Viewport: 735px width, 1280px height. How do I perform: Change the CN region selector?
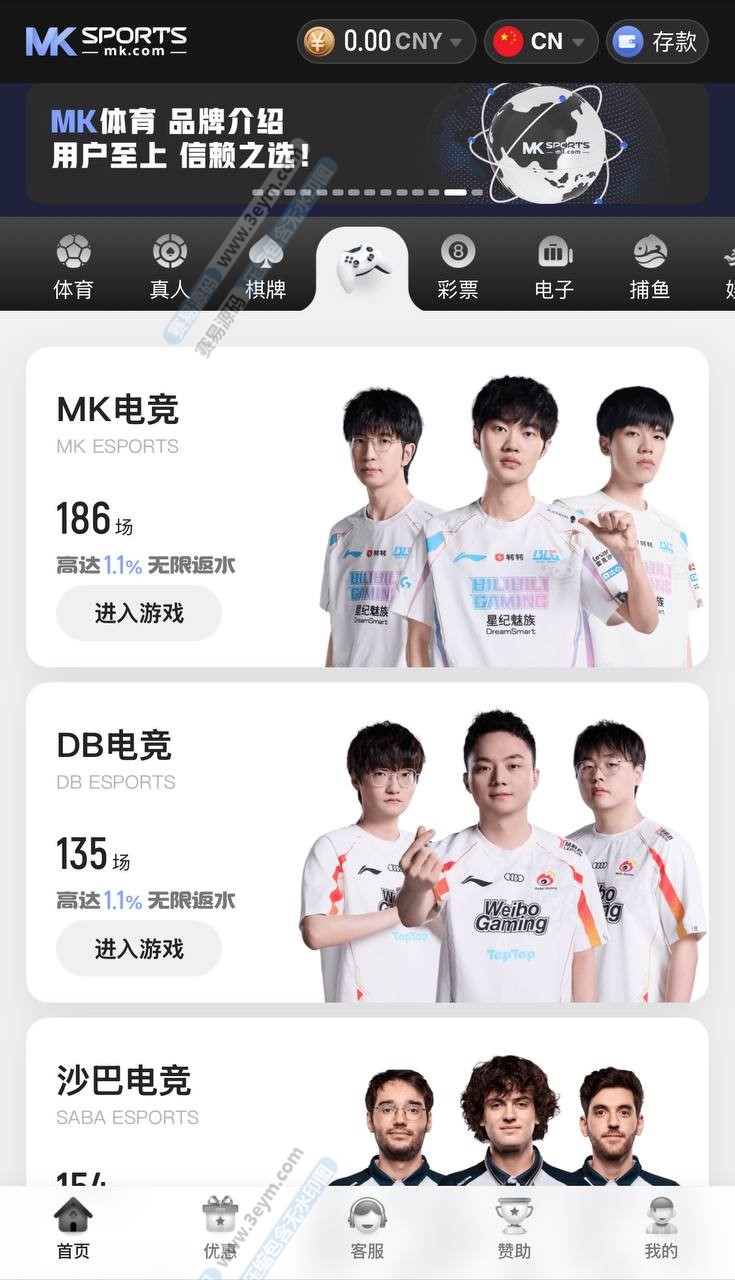coord(541,41)
